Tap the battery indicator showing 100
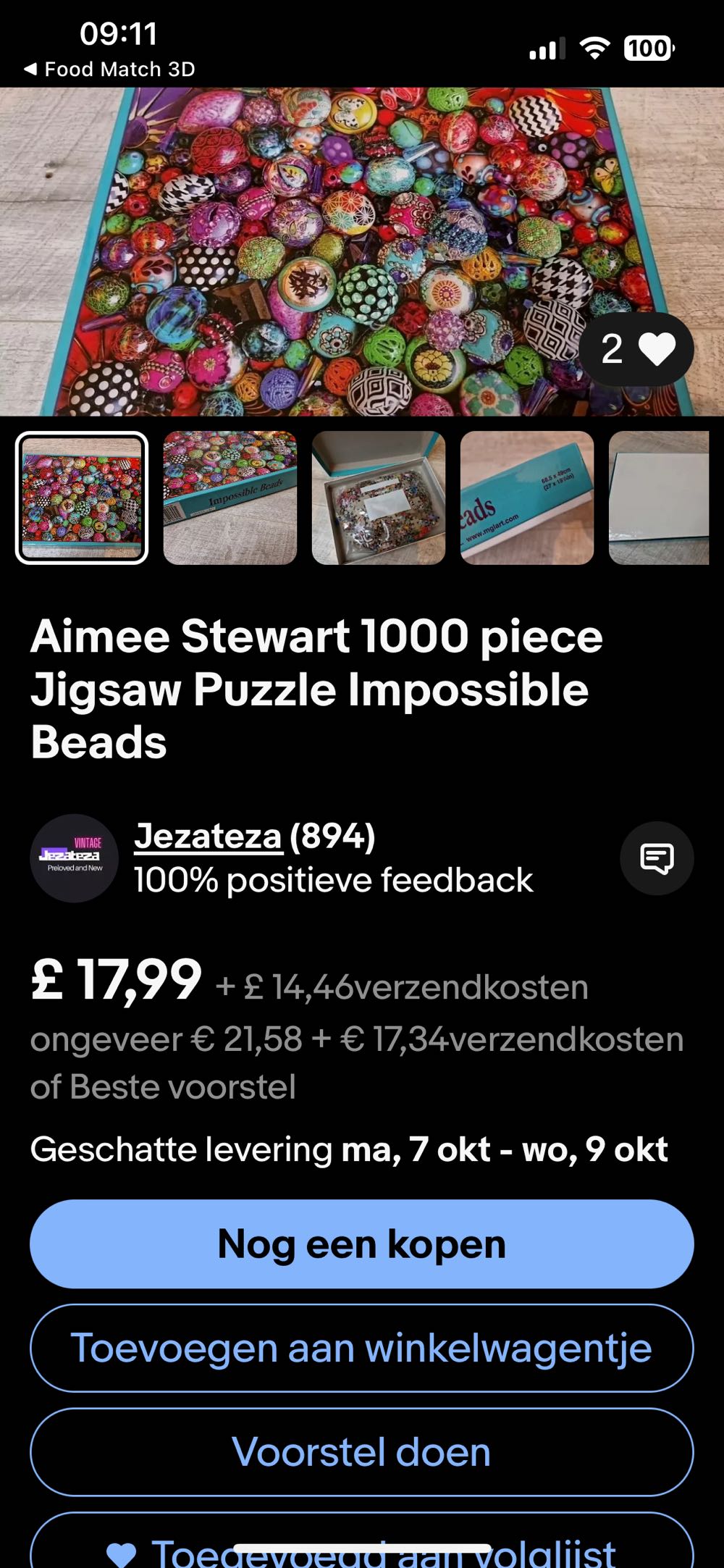This screenshot has width=724, height=1568. [x=647, y=49]
